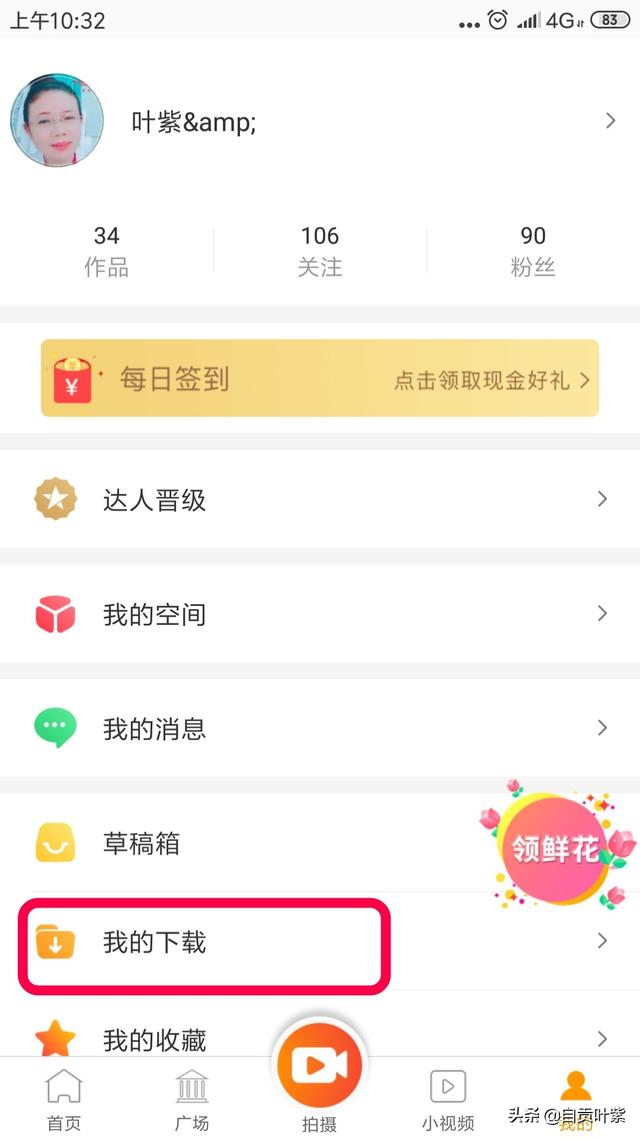
Task: Open the 叶紫 profile header
Action: click(x=320, y=121)
